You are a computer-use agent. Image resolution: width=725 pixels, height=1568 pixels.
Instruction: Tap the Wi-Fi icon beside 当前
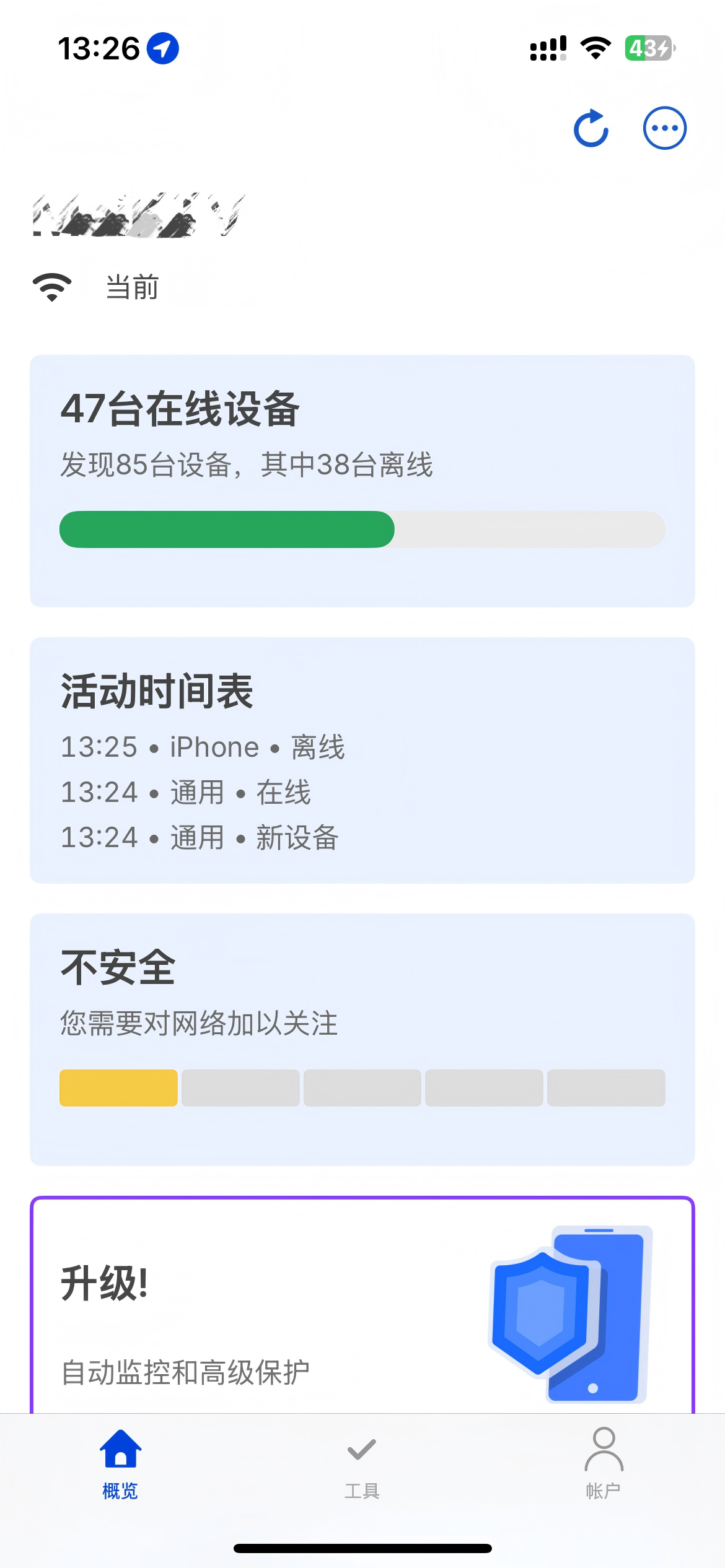coord(53,285)
